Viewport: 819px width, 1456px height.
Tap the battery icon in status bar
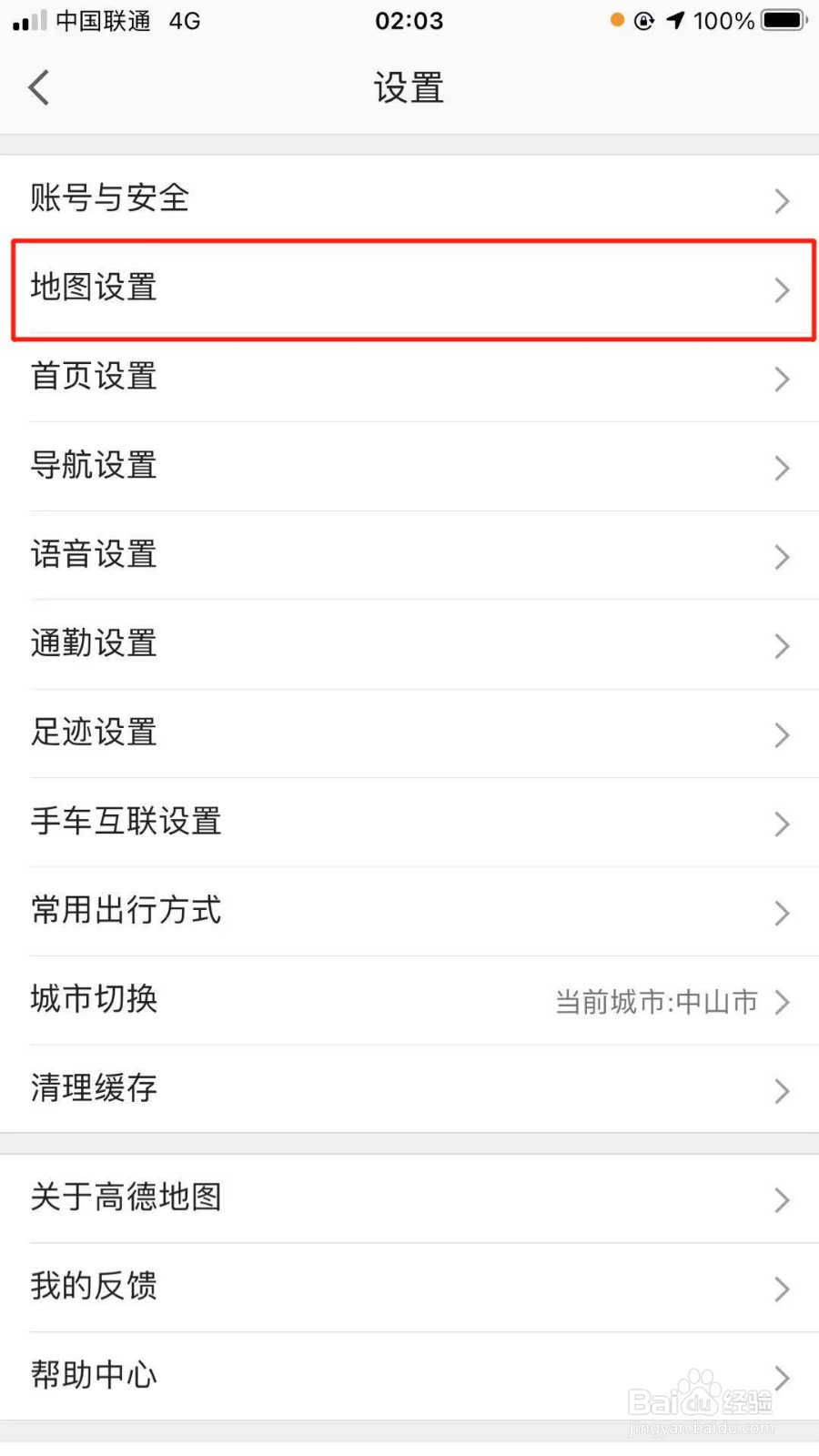(781, 21)
